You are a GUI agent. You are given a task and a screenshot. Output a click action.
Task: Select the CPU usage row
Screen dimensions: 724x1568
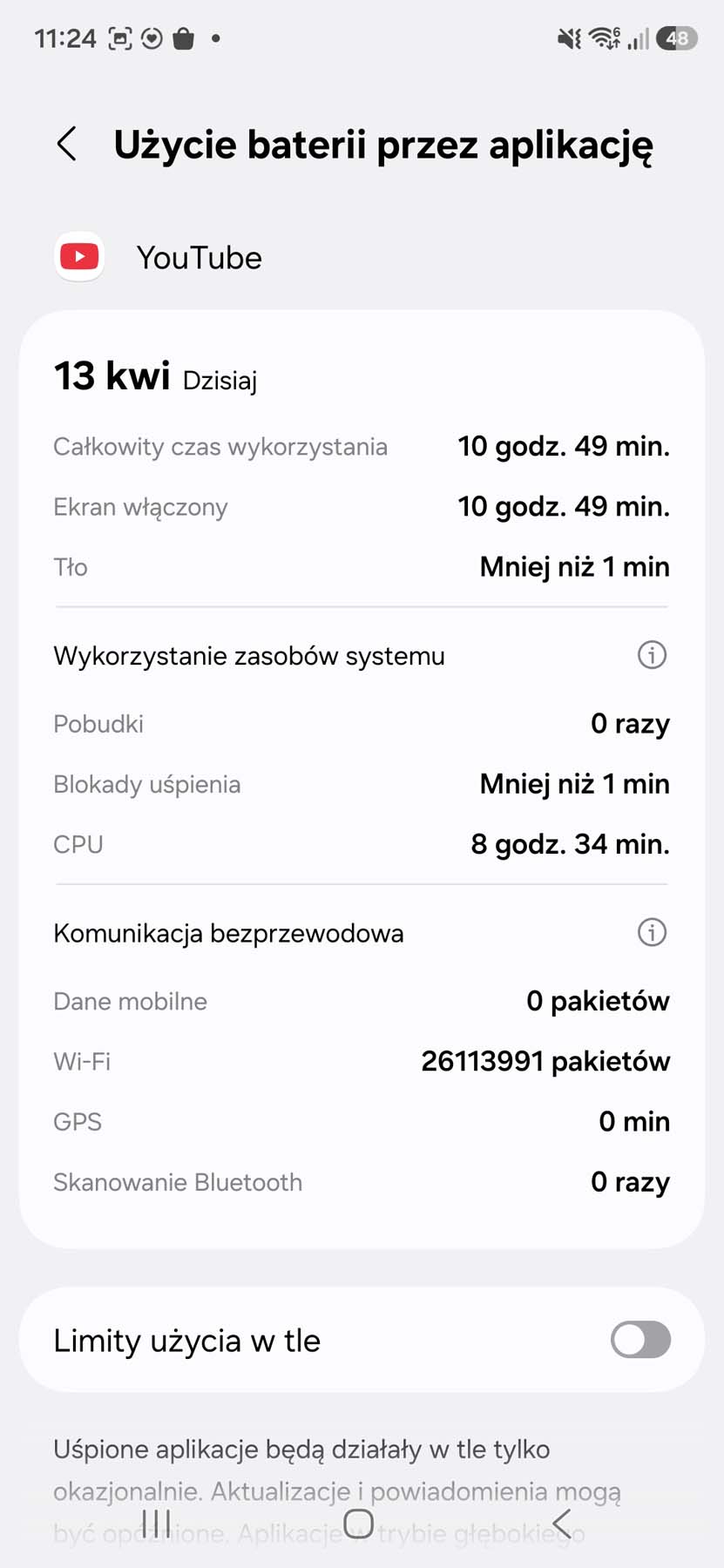[362, 843]
